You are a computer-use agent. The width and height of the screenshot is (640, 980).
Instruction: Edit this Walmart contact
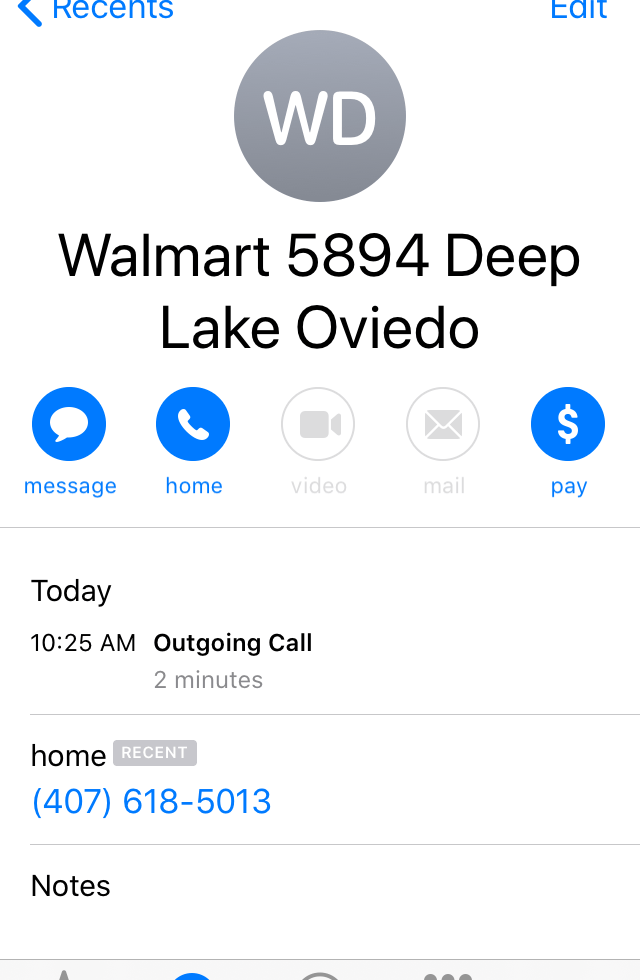pos(579,9)
